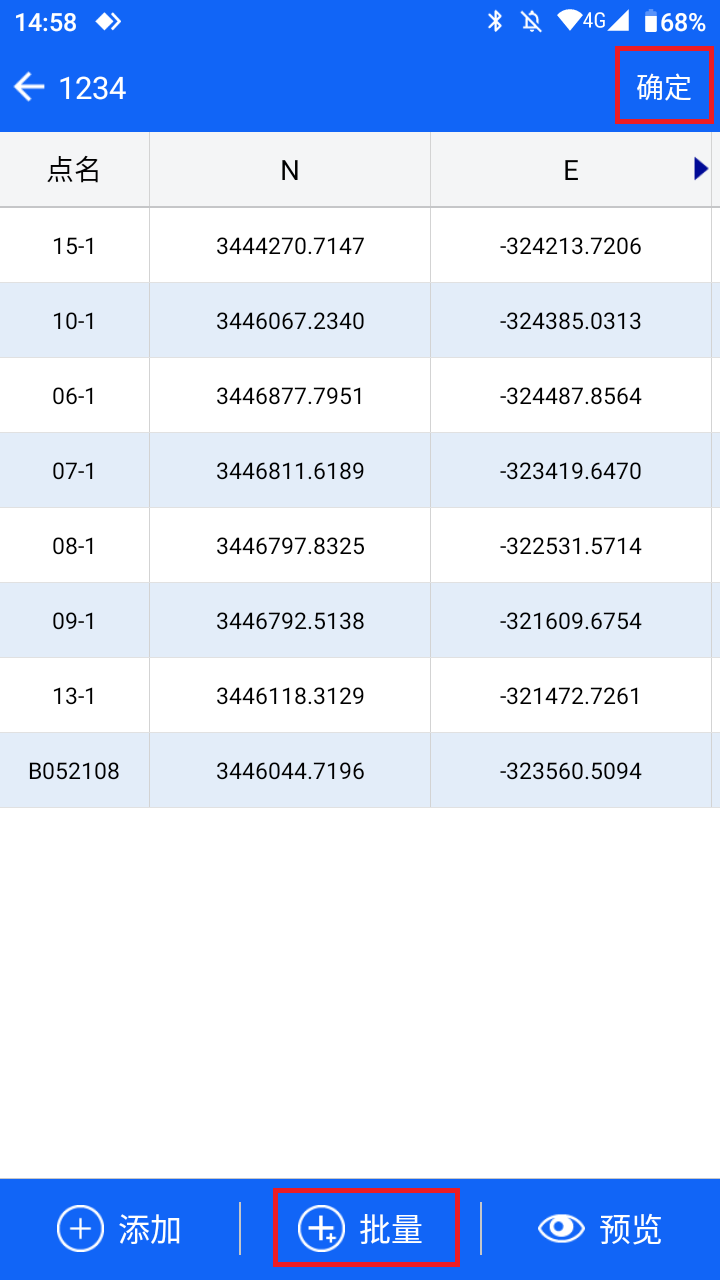Select the row for point 07-1
Screen dimensions: 720x1280
tap(360, 471)
